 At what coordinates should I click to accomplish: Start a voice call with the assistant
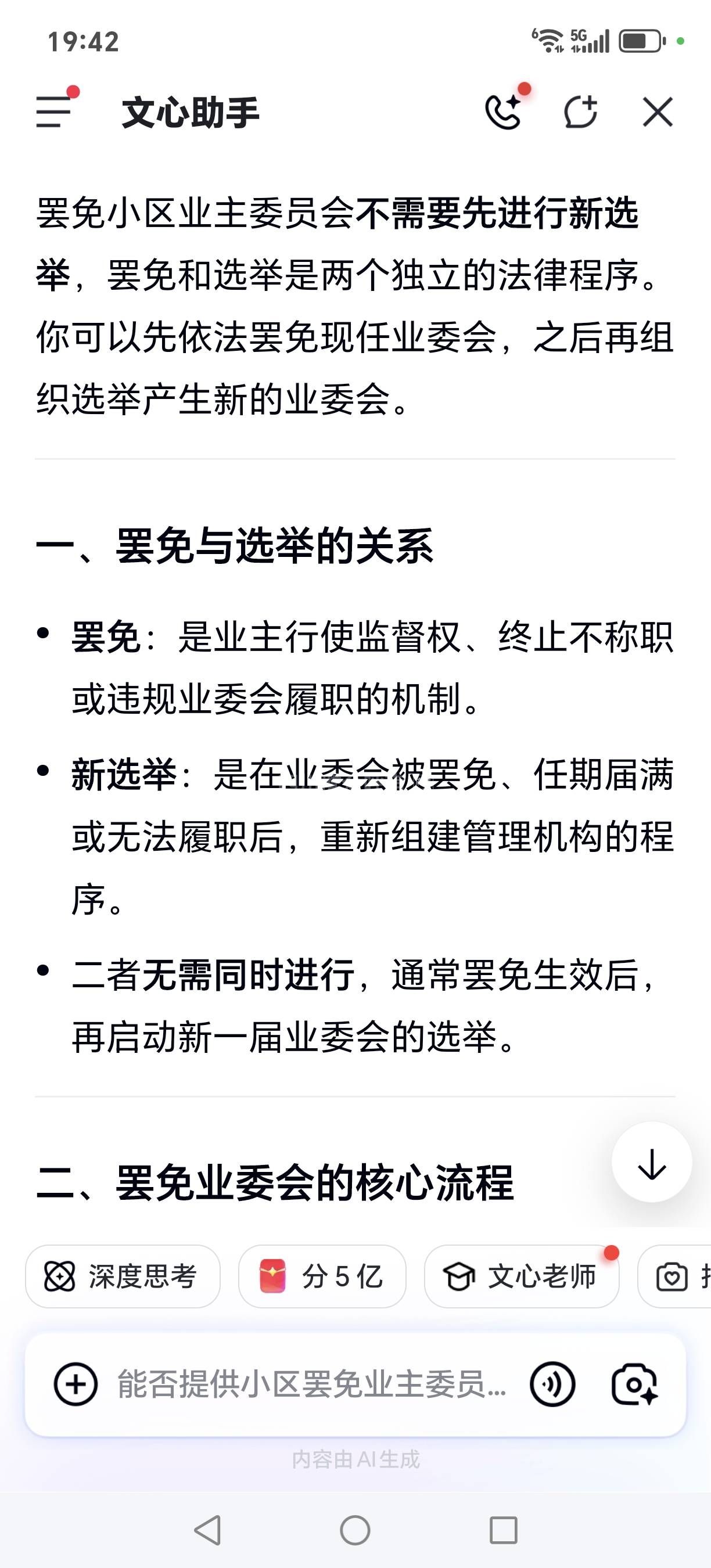tap(503, 112)
